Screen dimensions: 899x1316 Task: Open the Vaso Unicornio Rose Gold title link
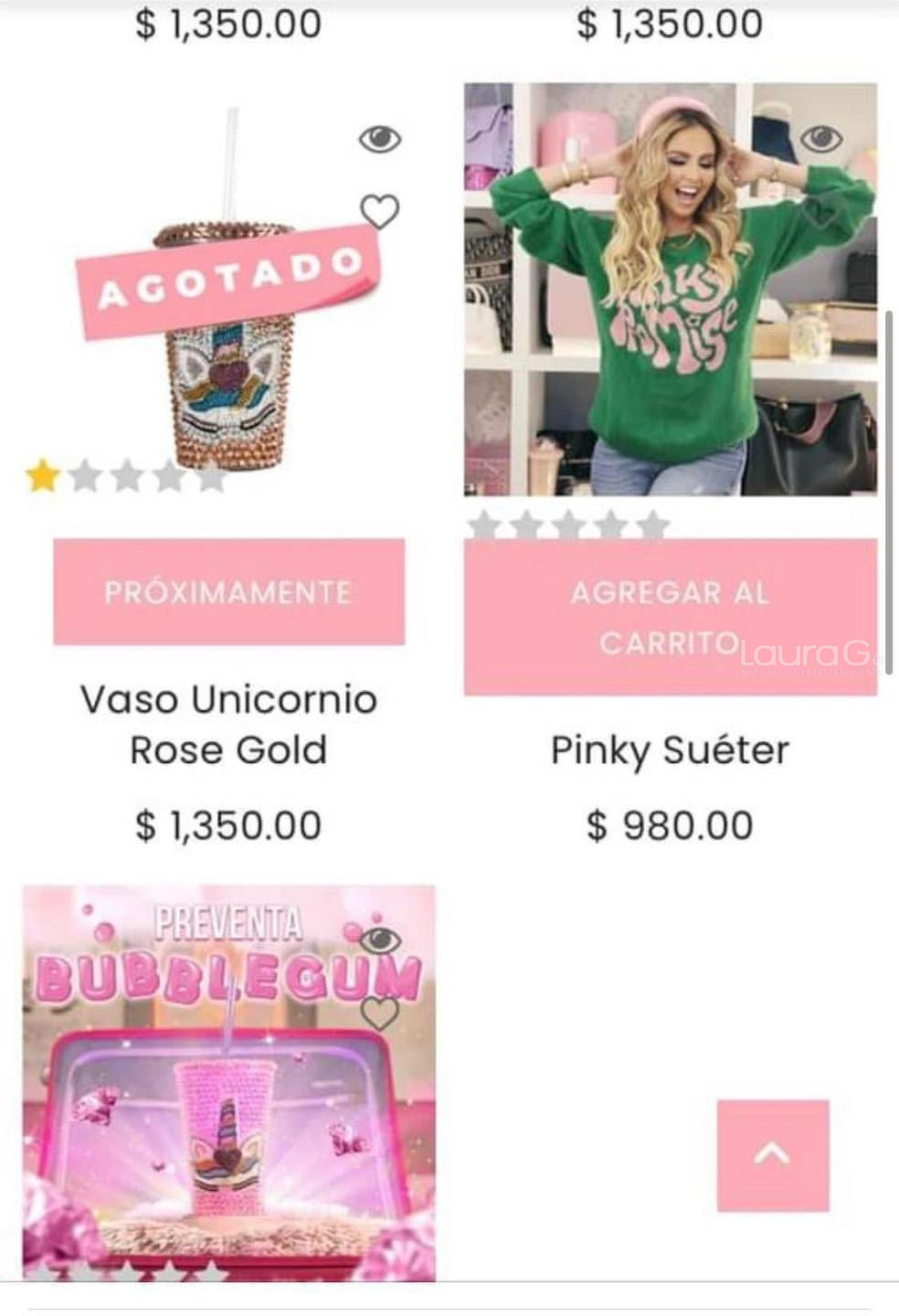click(228, 724)
